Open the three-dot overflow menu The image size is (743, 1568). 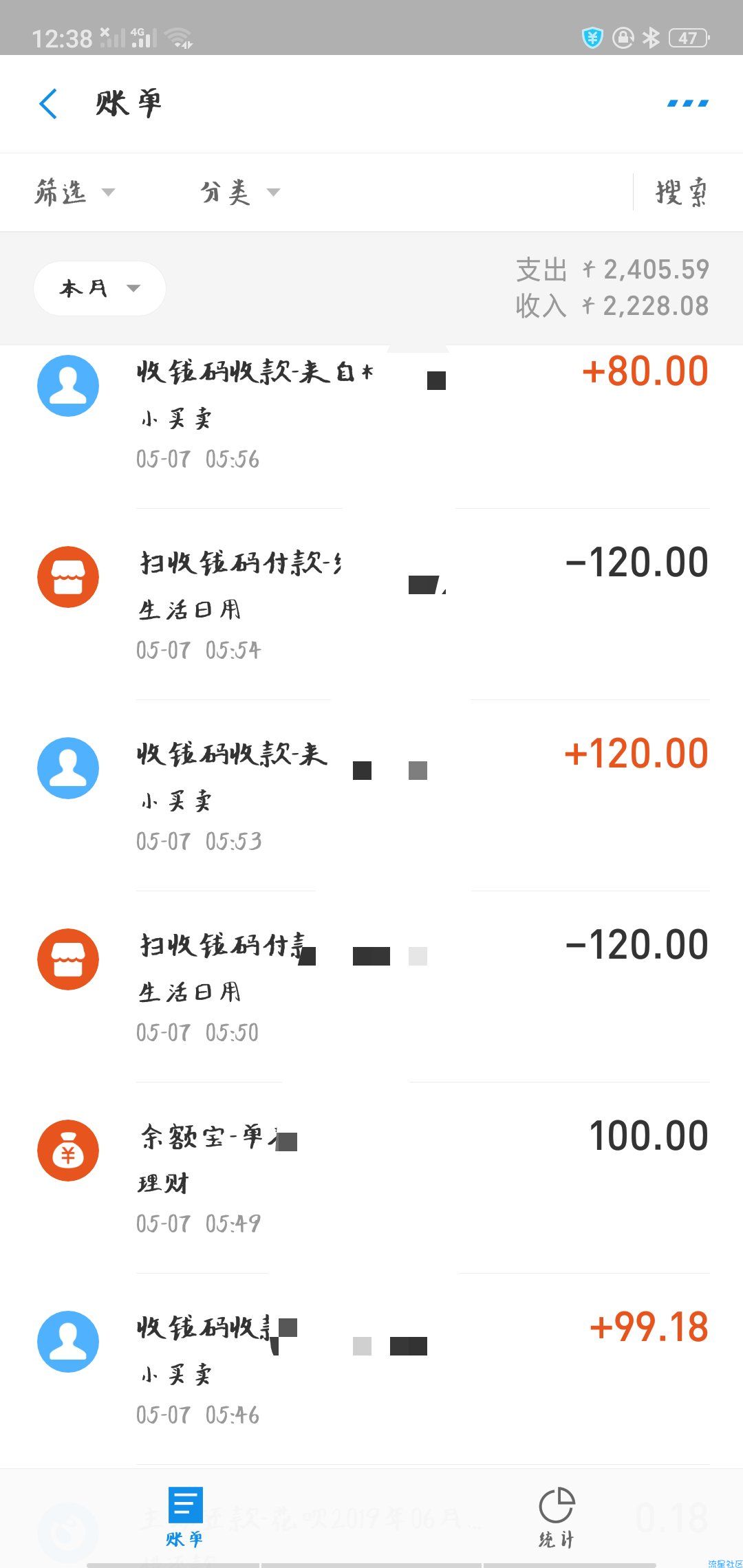[687, 104]
